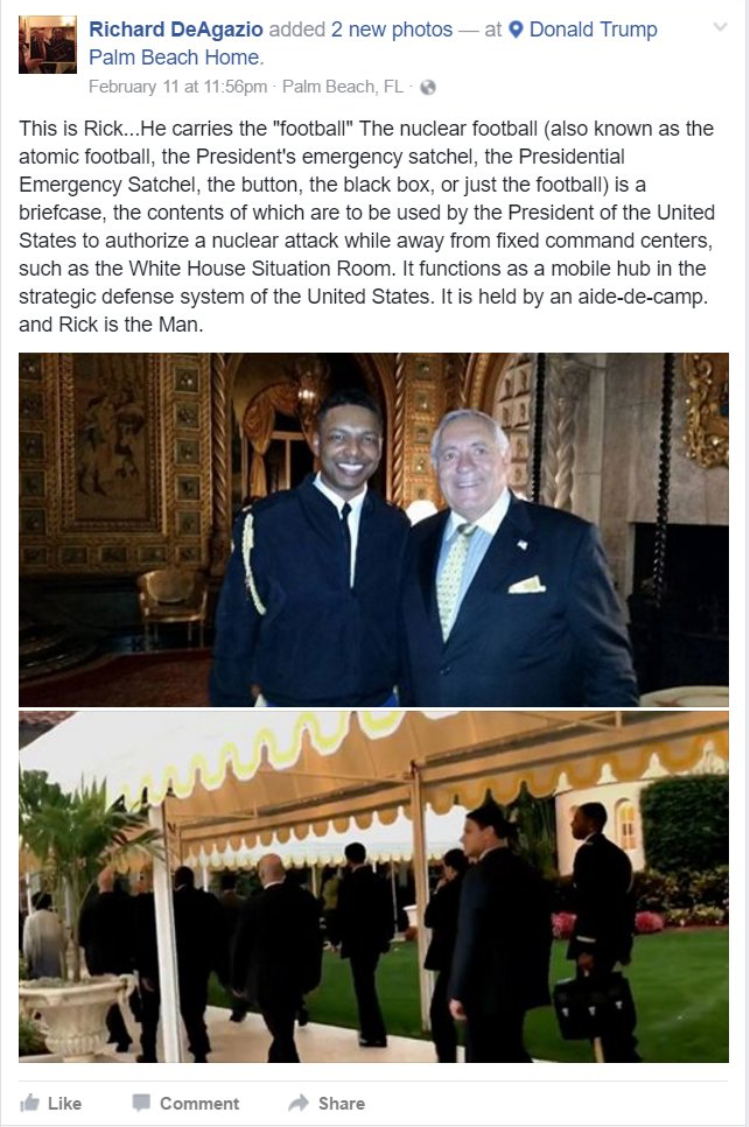Image resolution: width=749 pixels, height=1127 pixels.
Task: Expand the post options chevron
Action: click(x=719, y=28)
